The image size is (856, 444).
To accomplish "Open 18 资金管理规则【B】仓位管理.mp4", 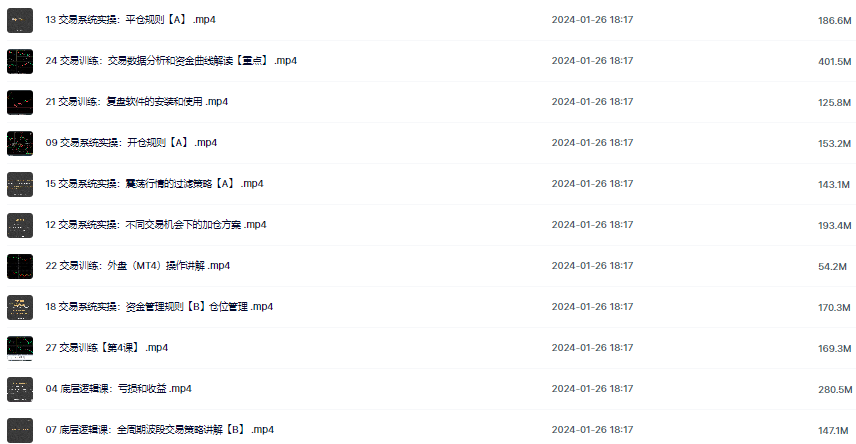I will (159, 306).
